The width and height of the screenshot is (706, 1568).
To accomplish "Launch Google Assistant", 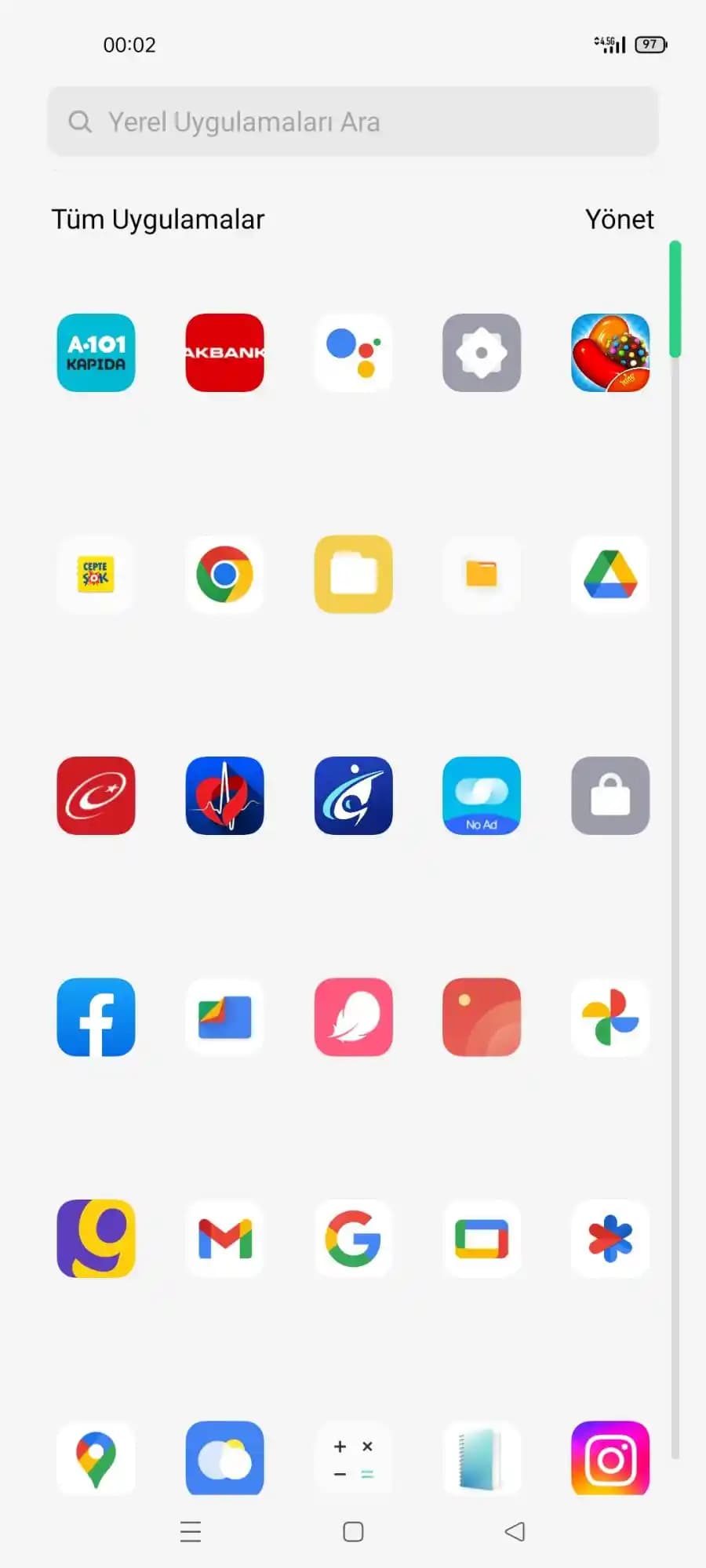I will [353, 353].
